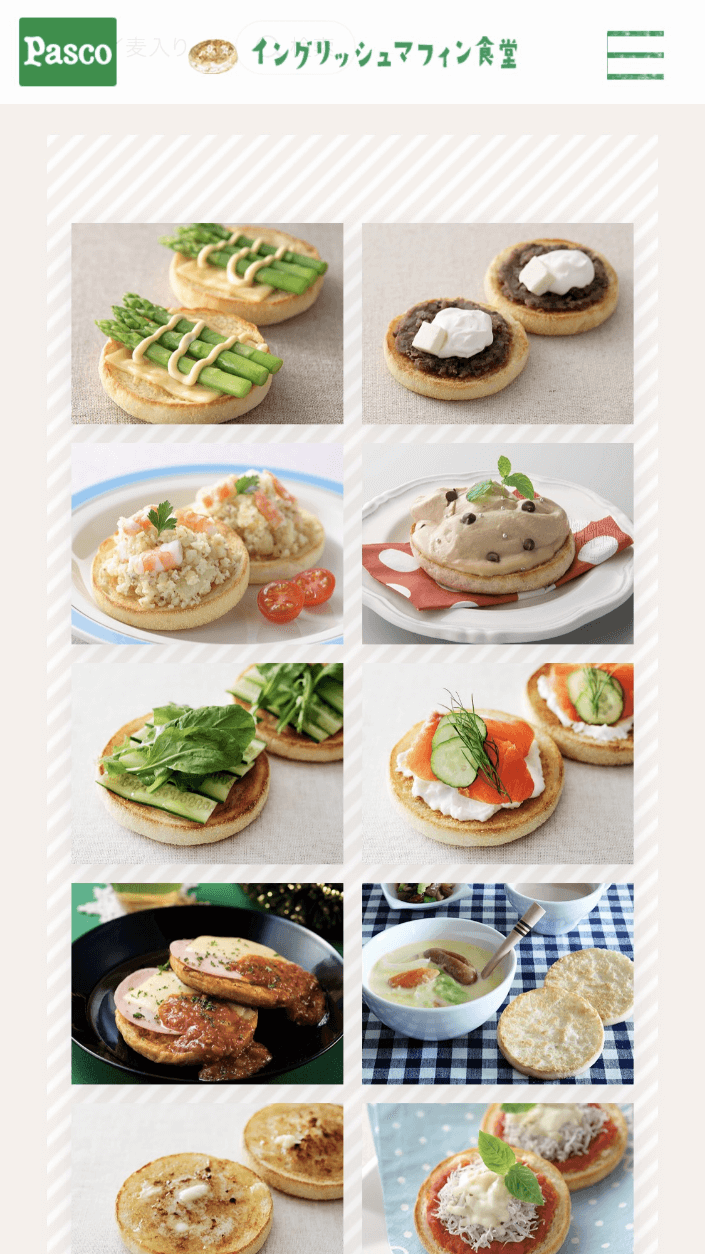
Task: Select the chocolate chip cream muffin recipe
Action: 497,543
